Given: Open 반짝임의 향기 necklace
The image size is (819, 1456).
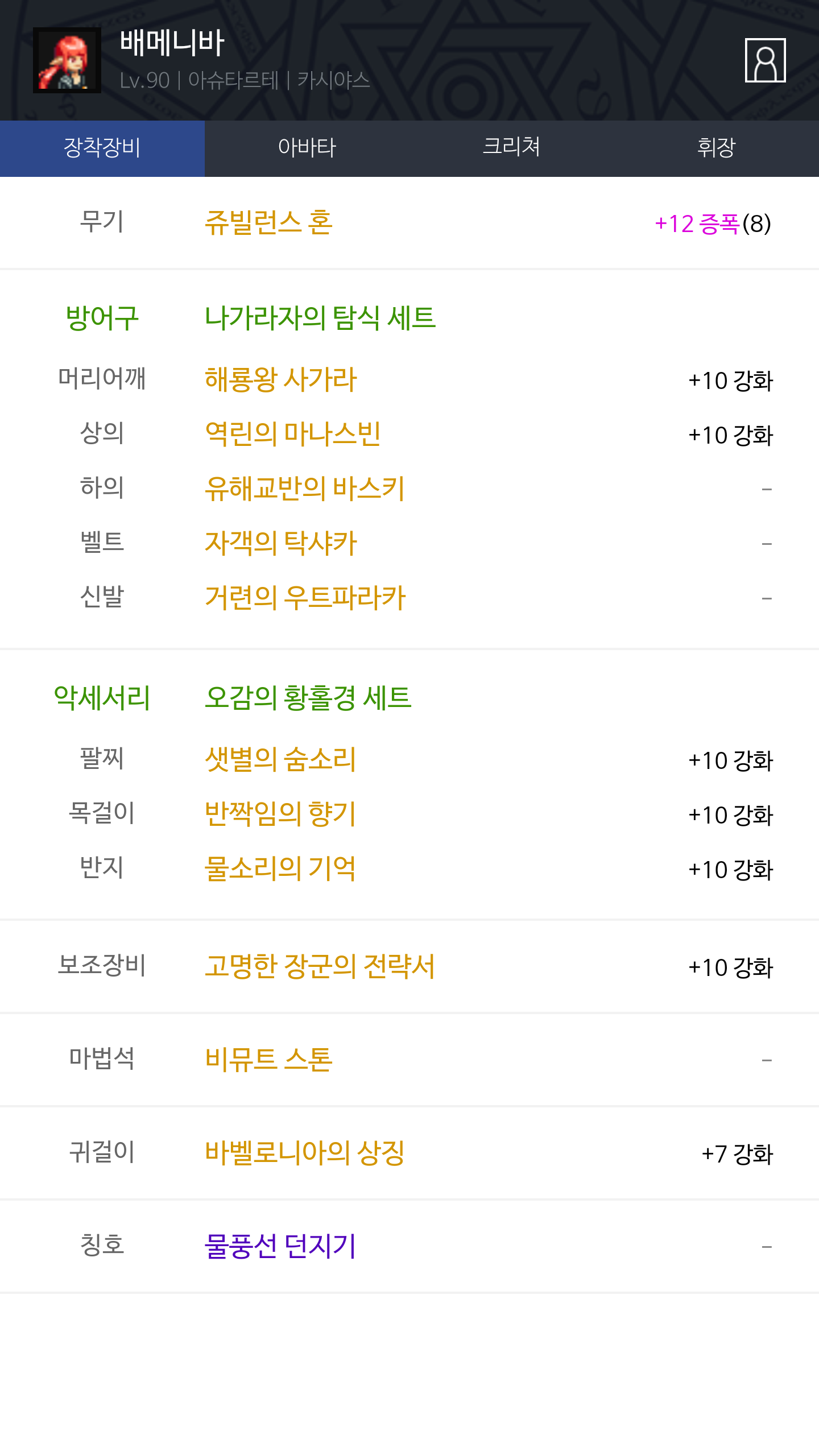Looking at the screenshot, I should point(280,814).
